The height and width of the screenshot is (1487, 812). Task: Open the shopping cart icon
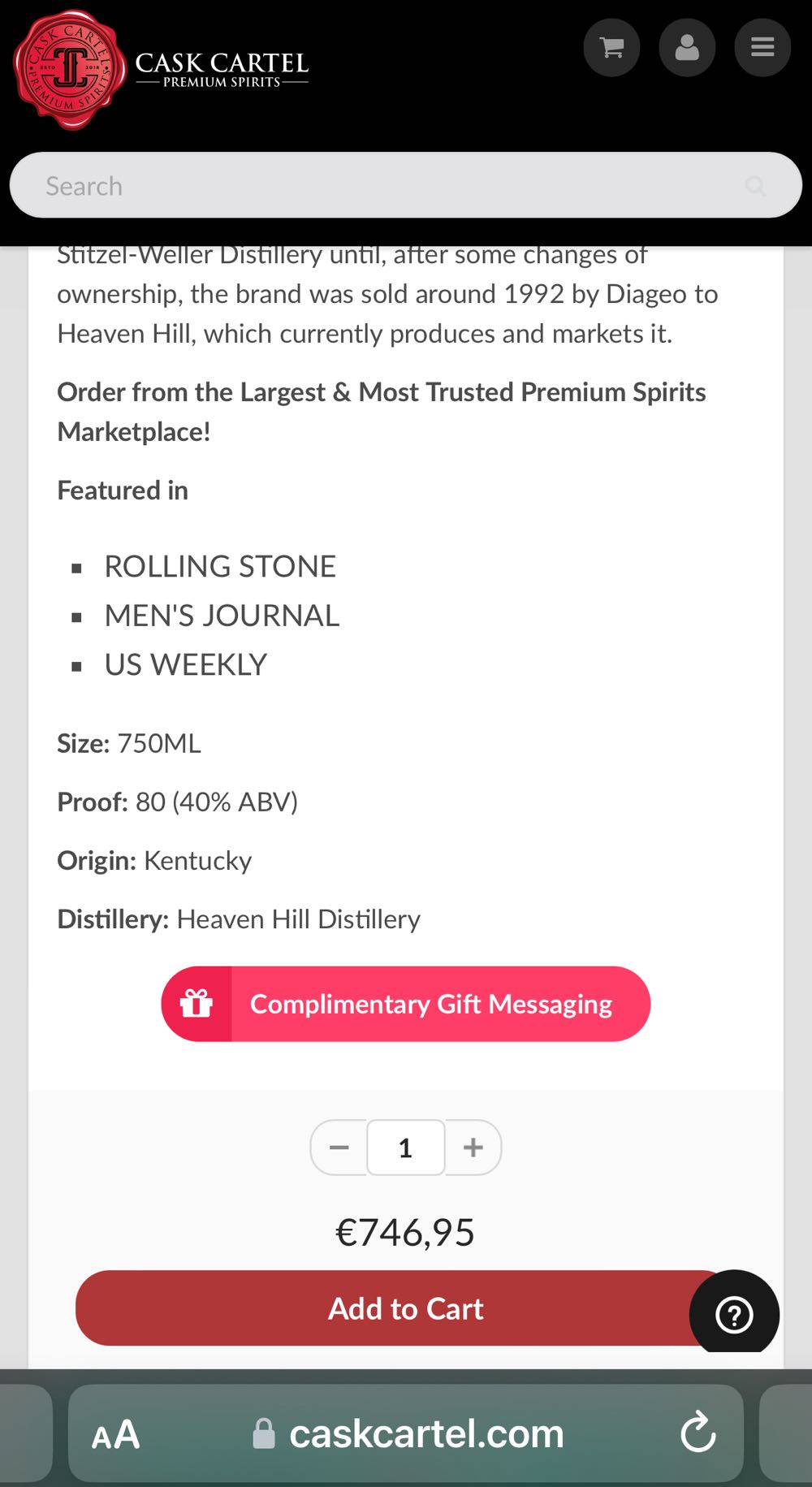click(611, 47)
